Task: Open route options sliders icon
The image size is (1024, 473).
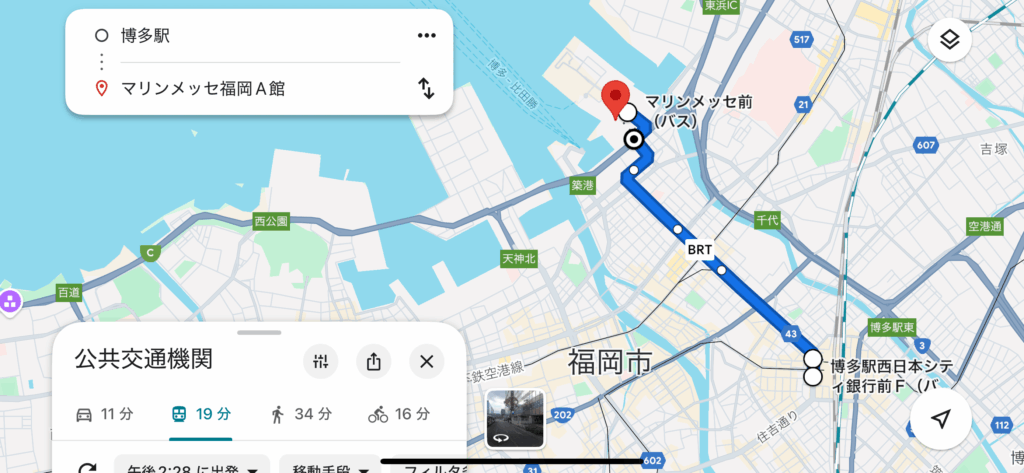Action: pyautogui.click(x=321, y=362)
